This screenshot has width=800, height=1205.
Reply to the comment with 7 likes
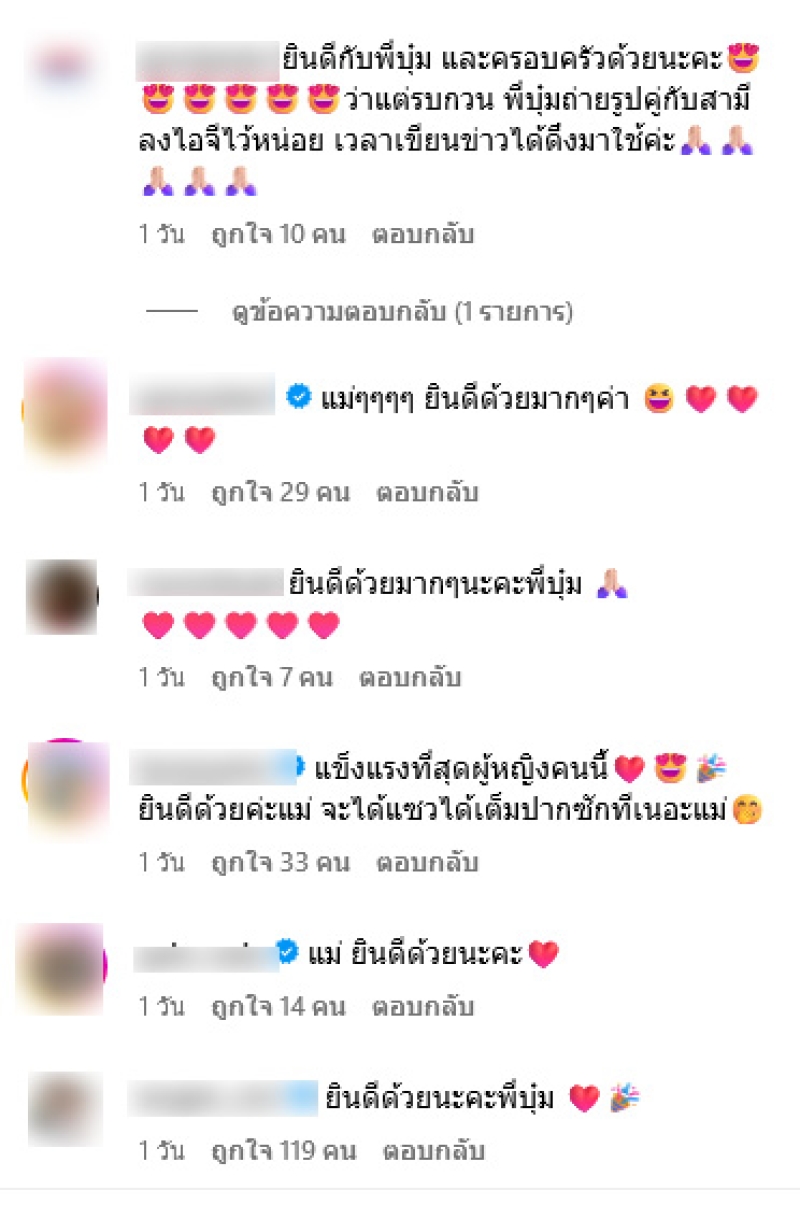point(410,678)
